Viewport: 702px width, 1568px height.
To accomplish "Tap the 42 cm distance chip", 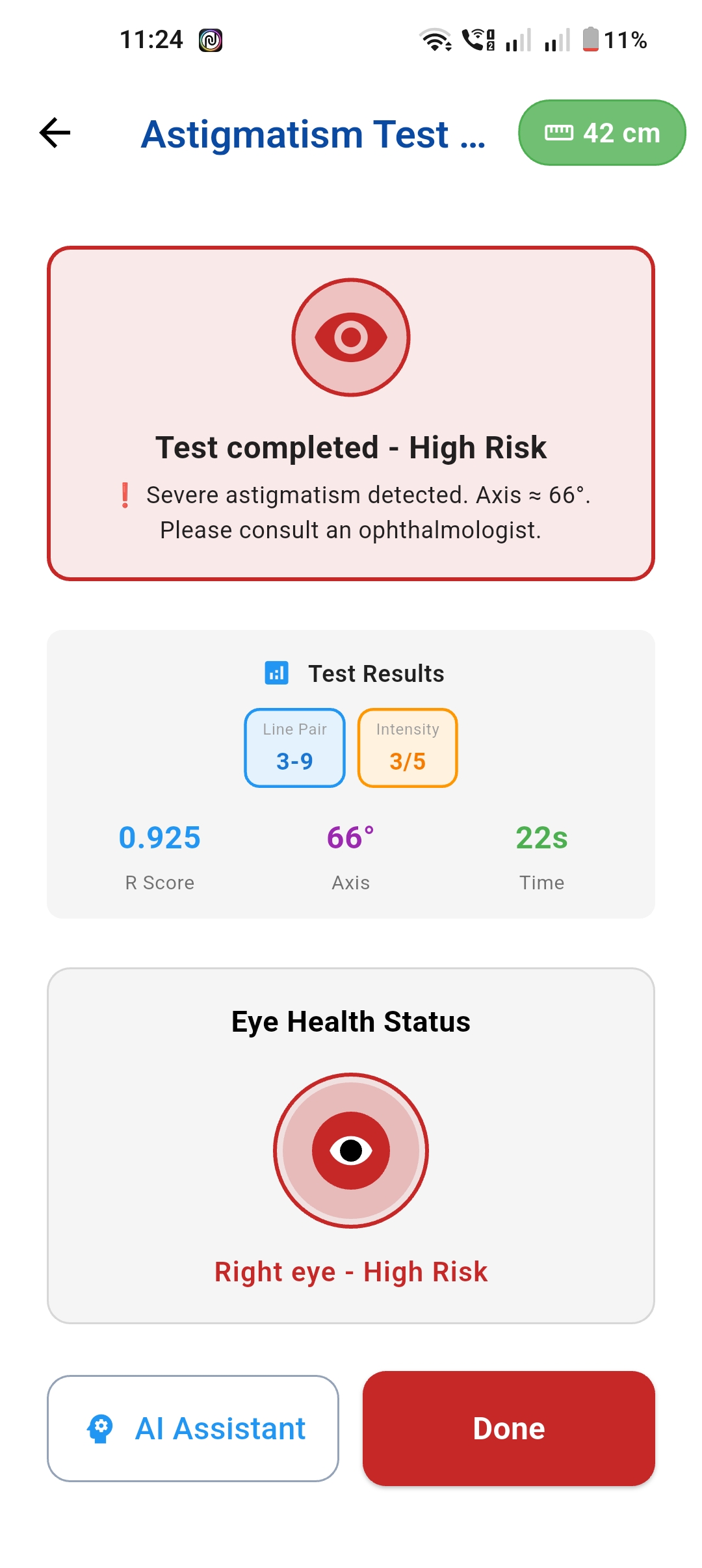I will click(602, 133).
